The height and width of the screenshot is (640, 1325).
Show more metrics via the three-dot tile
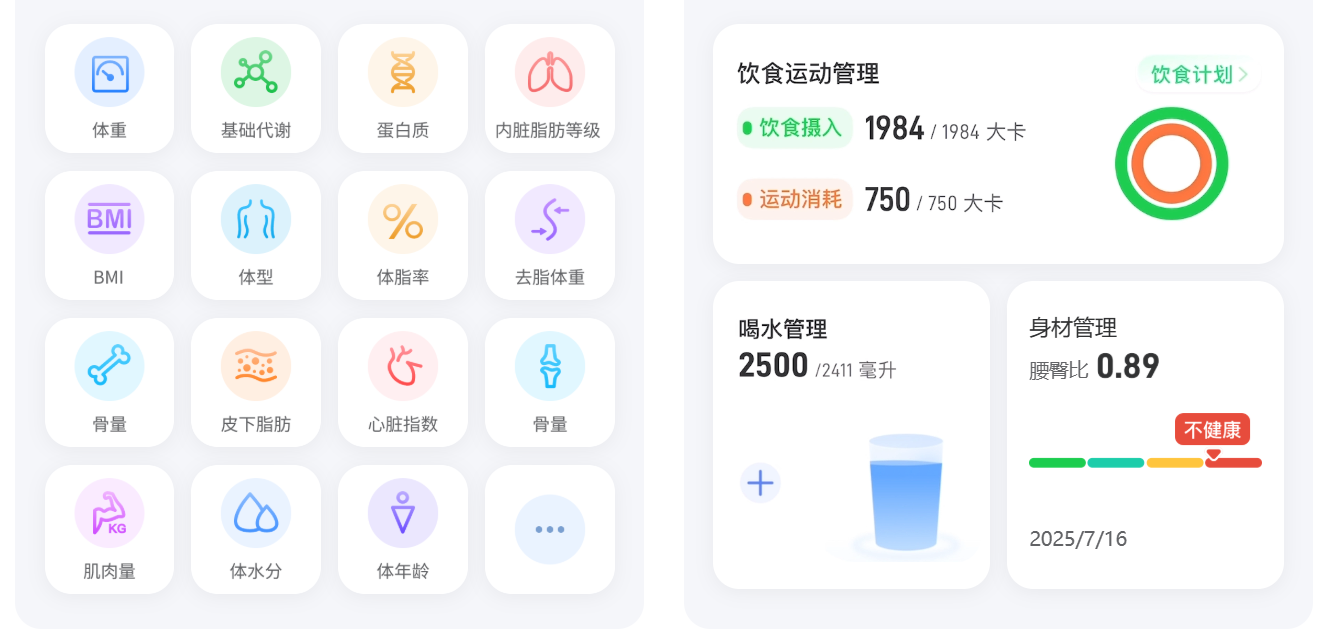coord(549,529)
